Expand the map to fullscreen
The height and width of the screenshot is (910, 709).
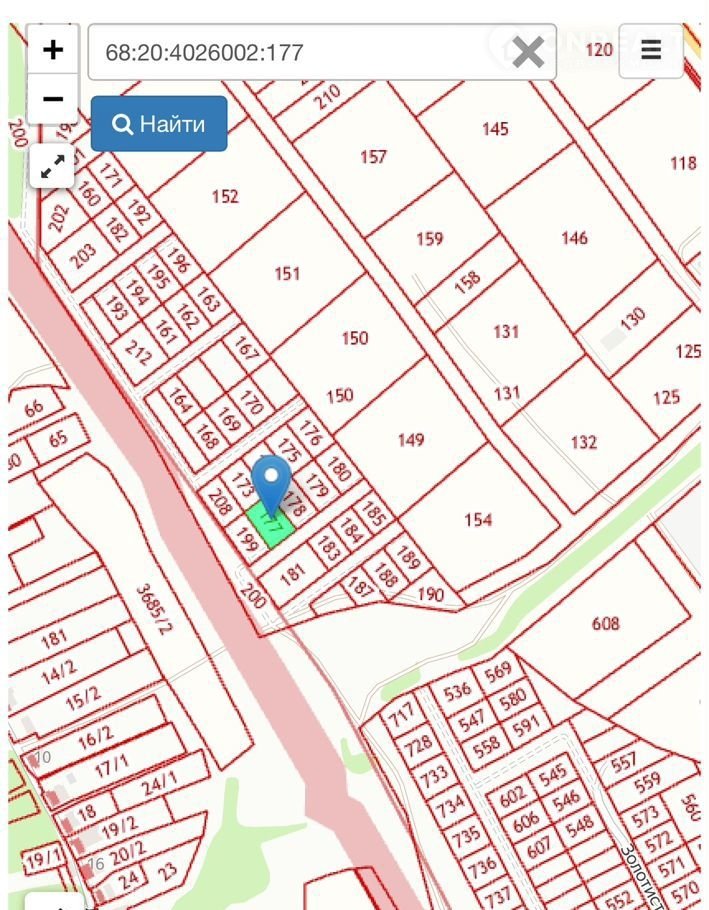click(x=53, y=166)
